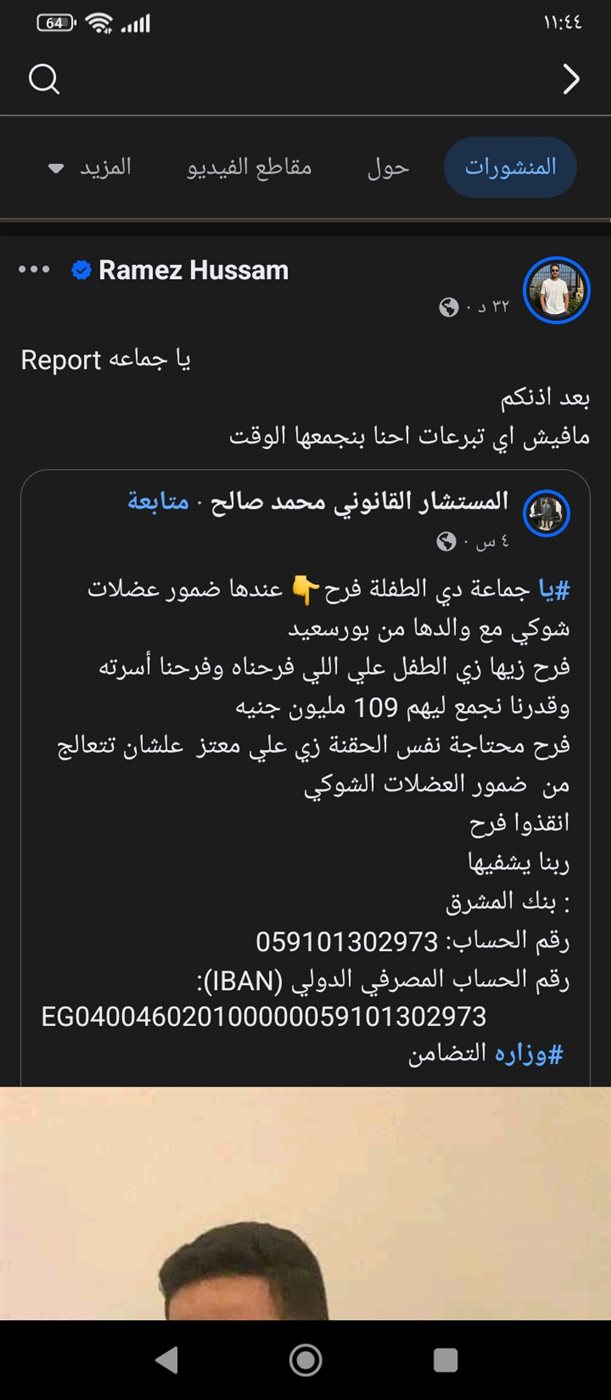
Task: Follow المستشار القانوني محمد صالح via متابعة
Action: pos(158,501)
